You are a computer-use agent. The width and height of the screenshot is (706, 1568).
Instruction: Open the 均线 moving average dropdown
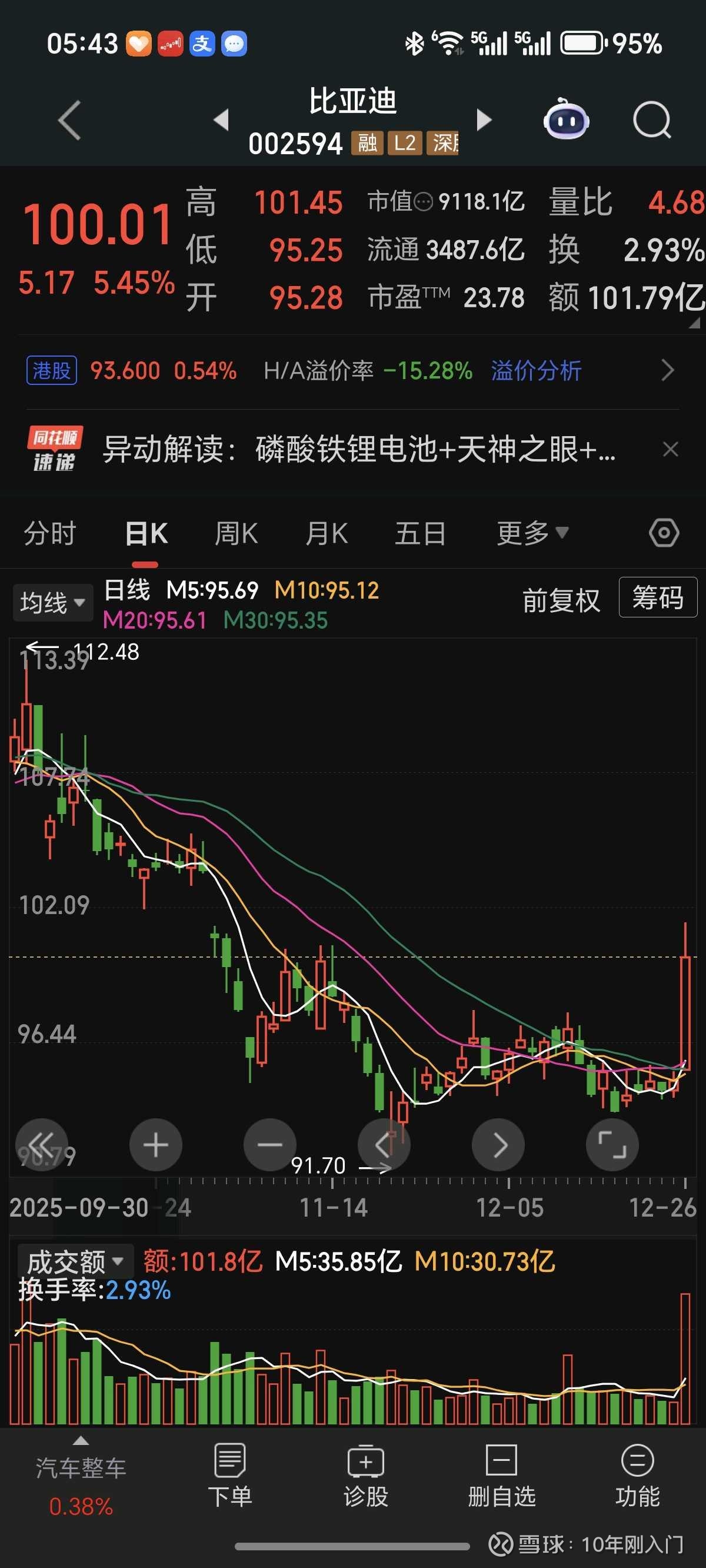pyautogui.click(x=52, y=602)
